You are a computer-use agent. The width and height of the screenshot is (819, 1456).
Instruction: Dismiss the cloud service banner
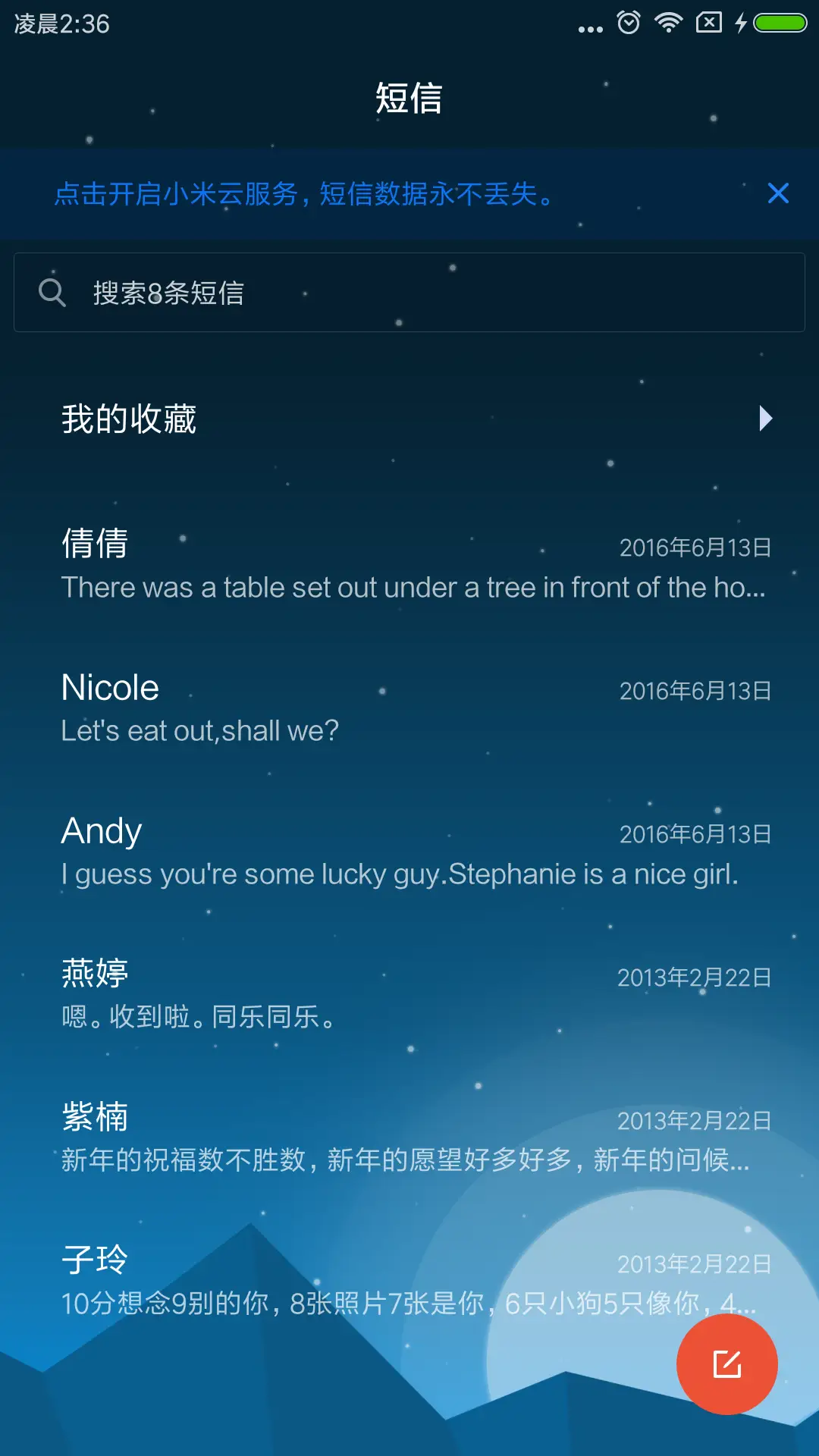coord(778,194)
